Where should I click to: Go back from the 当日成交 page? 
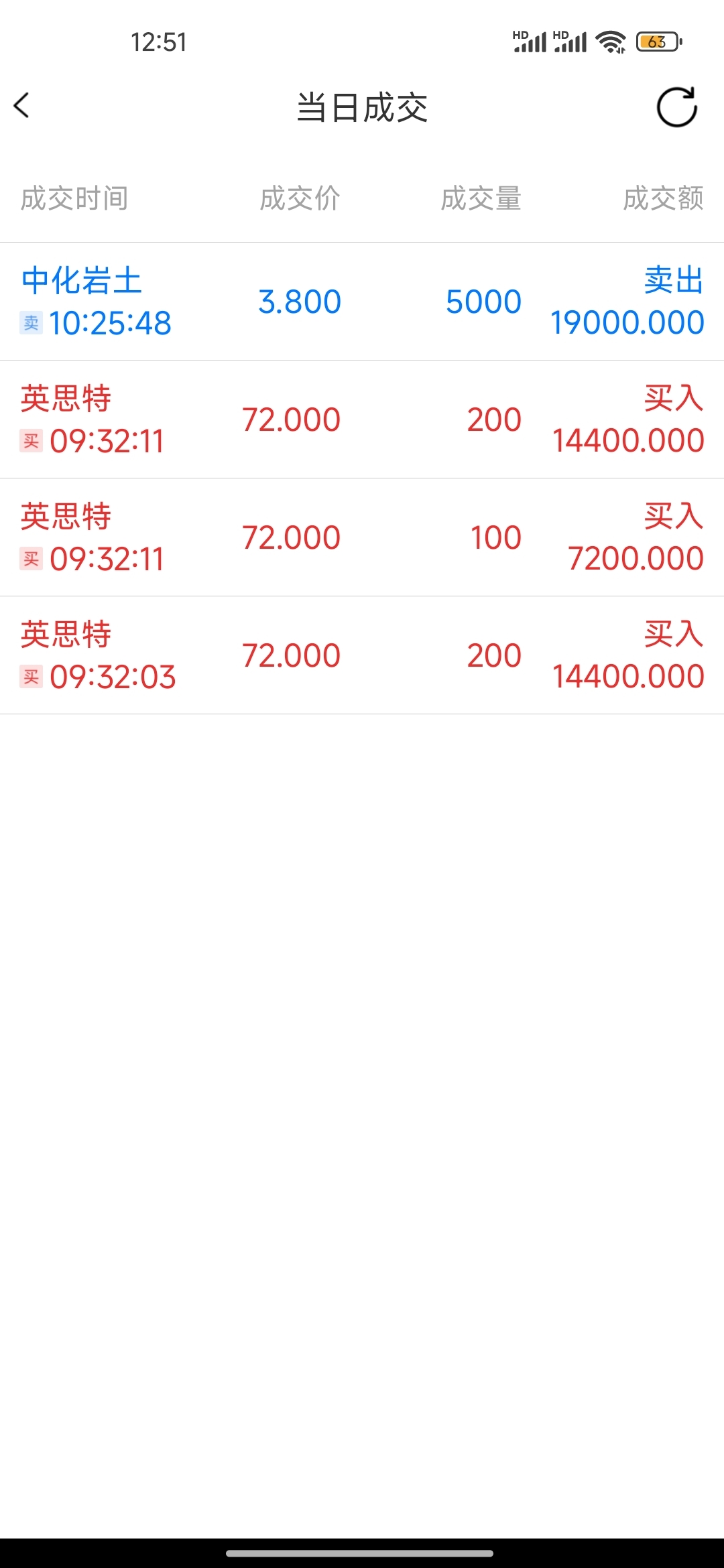[x=22, y=106]
